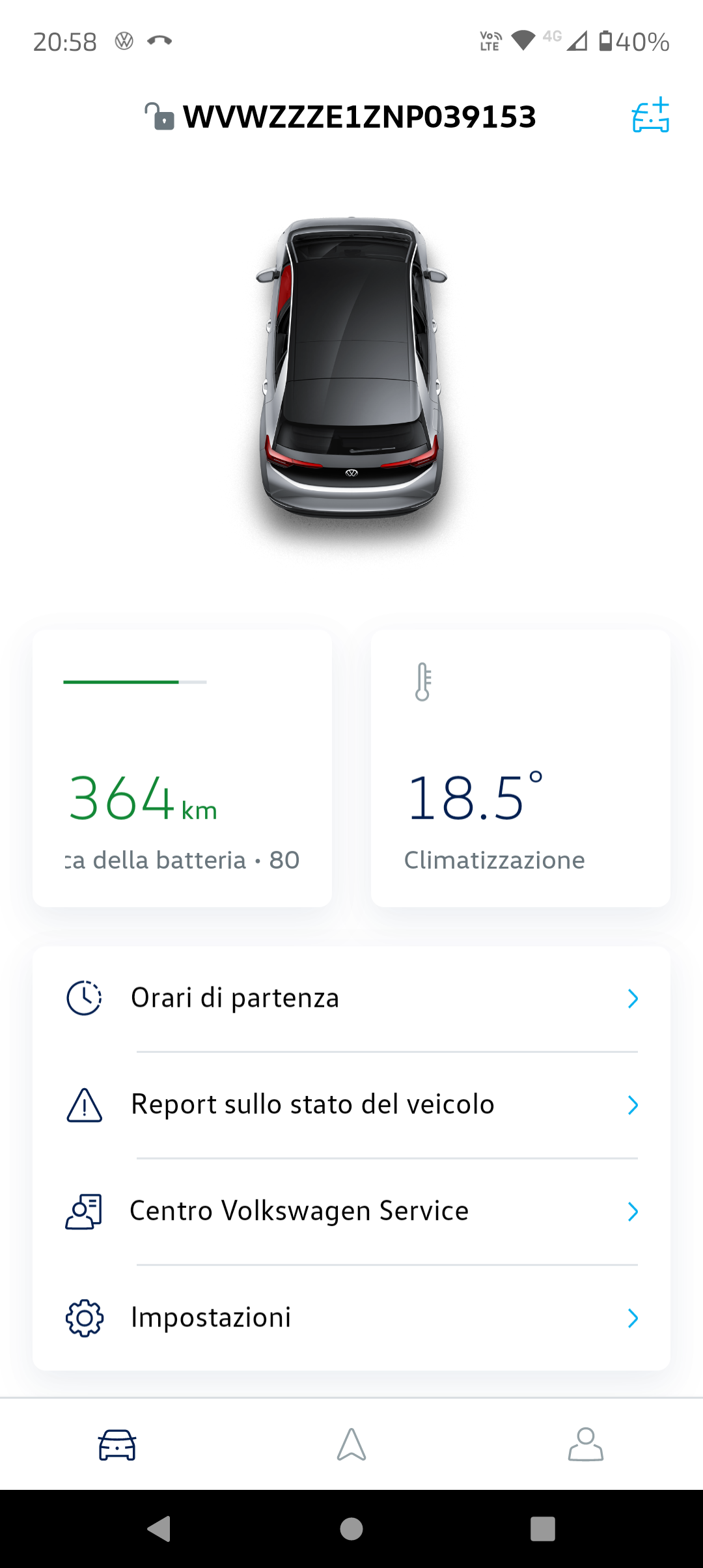
Task: Open the Climatizzazione 18.5° card
Action: tap(520, 768)
